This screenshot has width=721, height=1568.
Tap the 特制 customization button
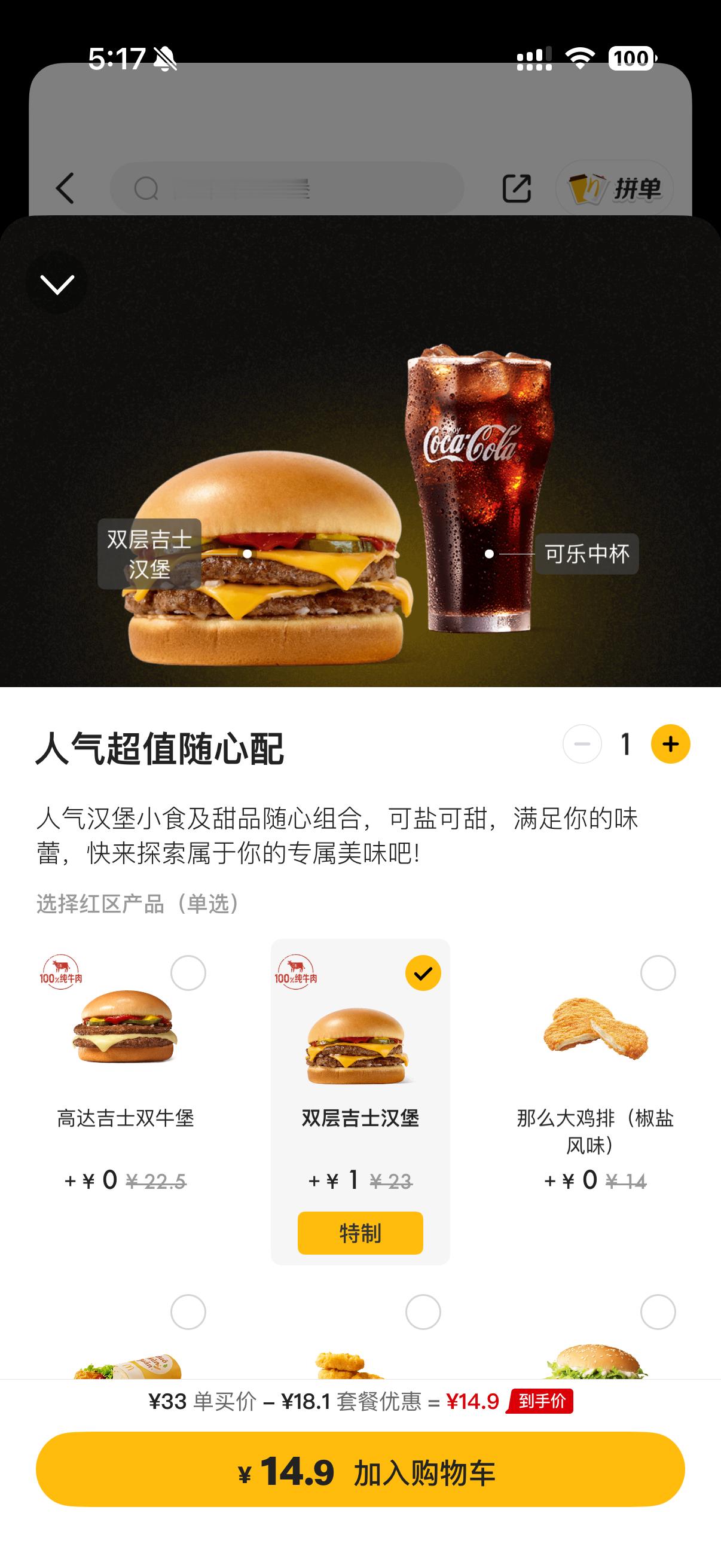360,1232
